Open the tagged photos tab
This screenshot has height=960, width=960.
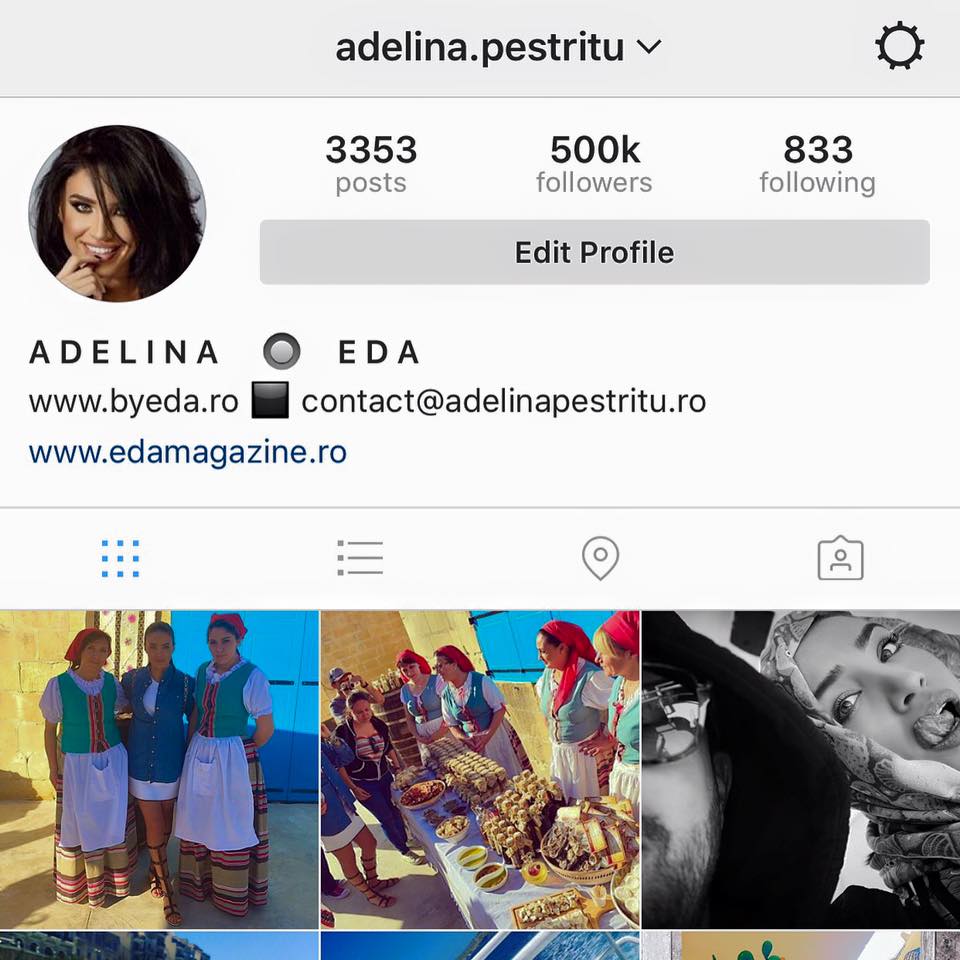[x=841, y=558]
